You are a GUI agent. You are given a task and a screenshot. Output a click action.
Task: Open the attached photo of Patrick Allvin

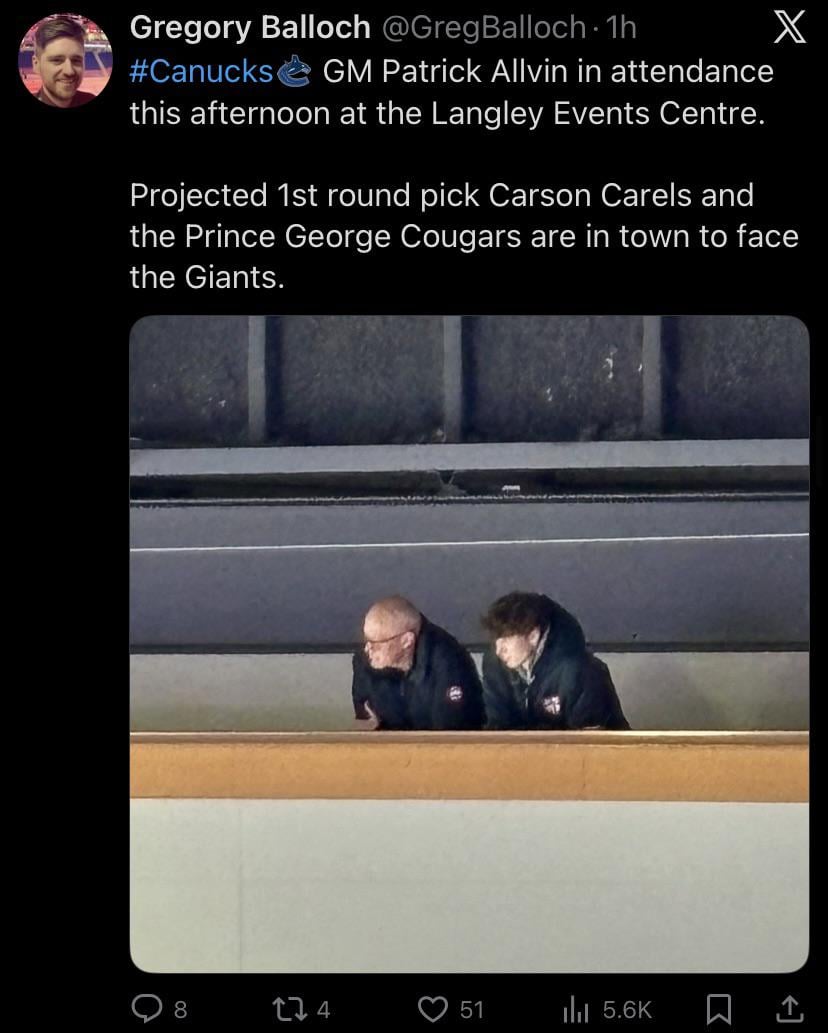coord(469,643)
